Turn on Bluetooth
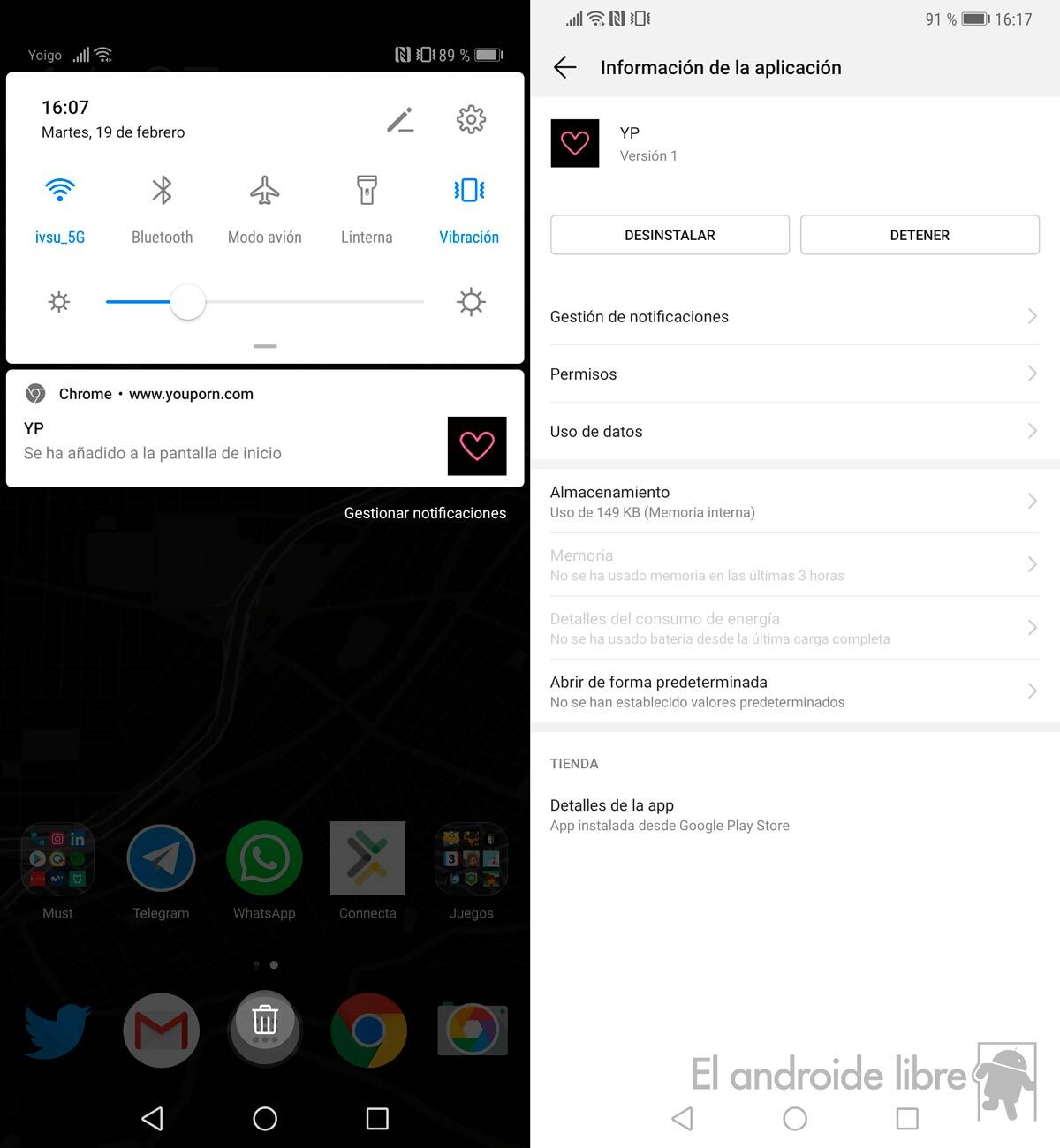The image size is (1060, 1148). point(162,191)
